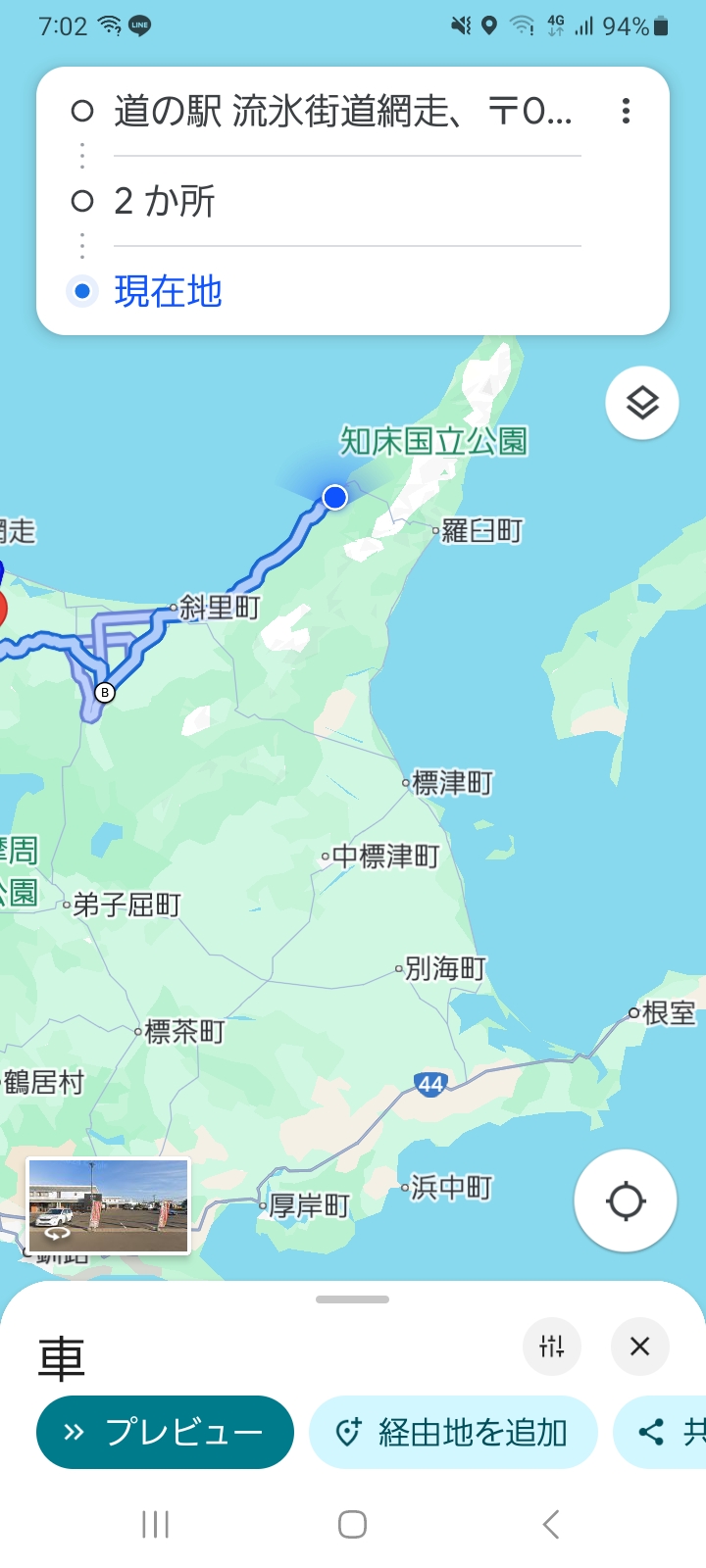Tap 経由地を追加 to add a stop
This screenshot has width=706, height=1568.
click(x=453, y=1432)
